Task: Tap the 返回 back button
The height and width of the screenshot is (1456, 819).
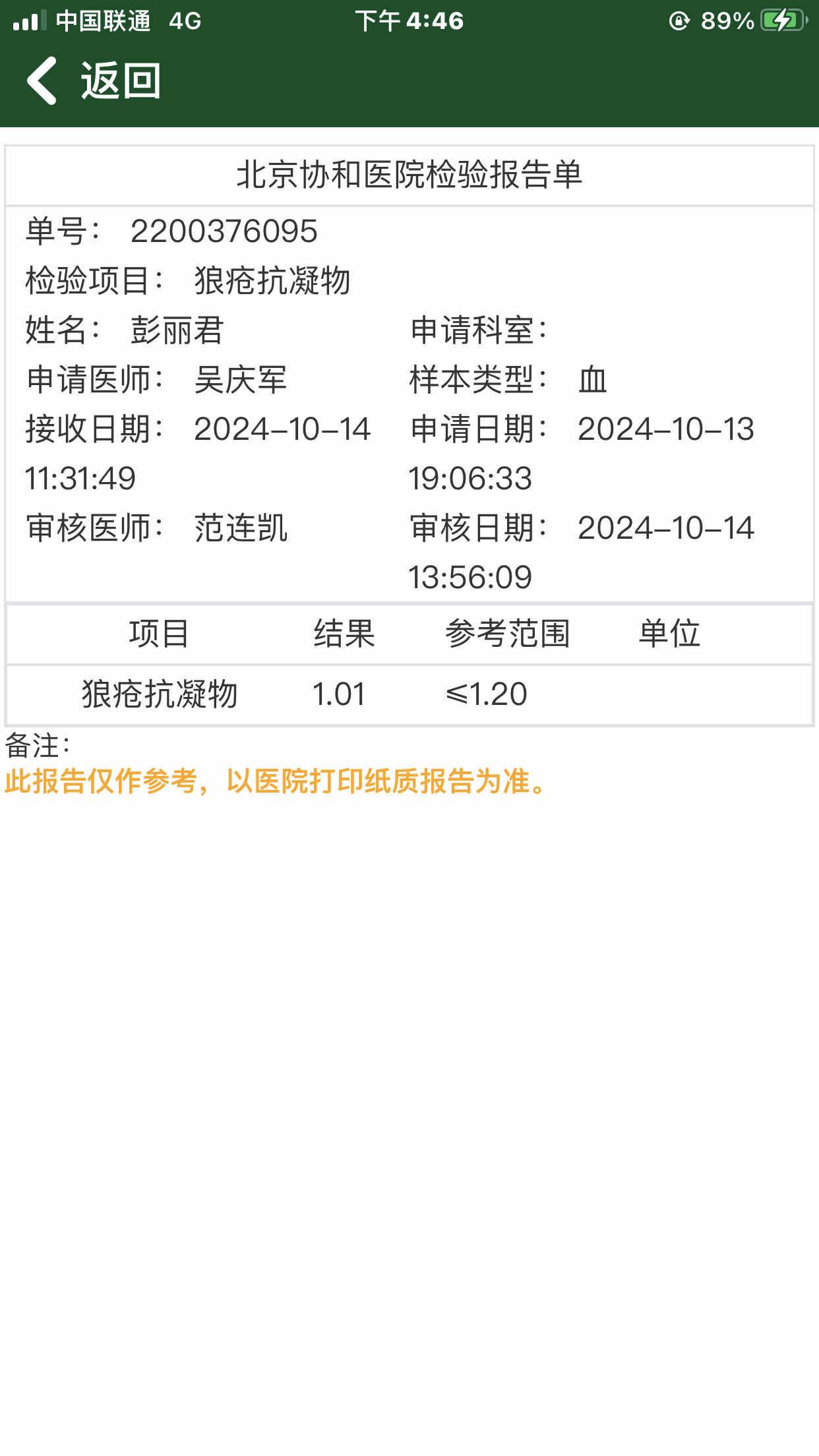Action: [x=92, y=80]
